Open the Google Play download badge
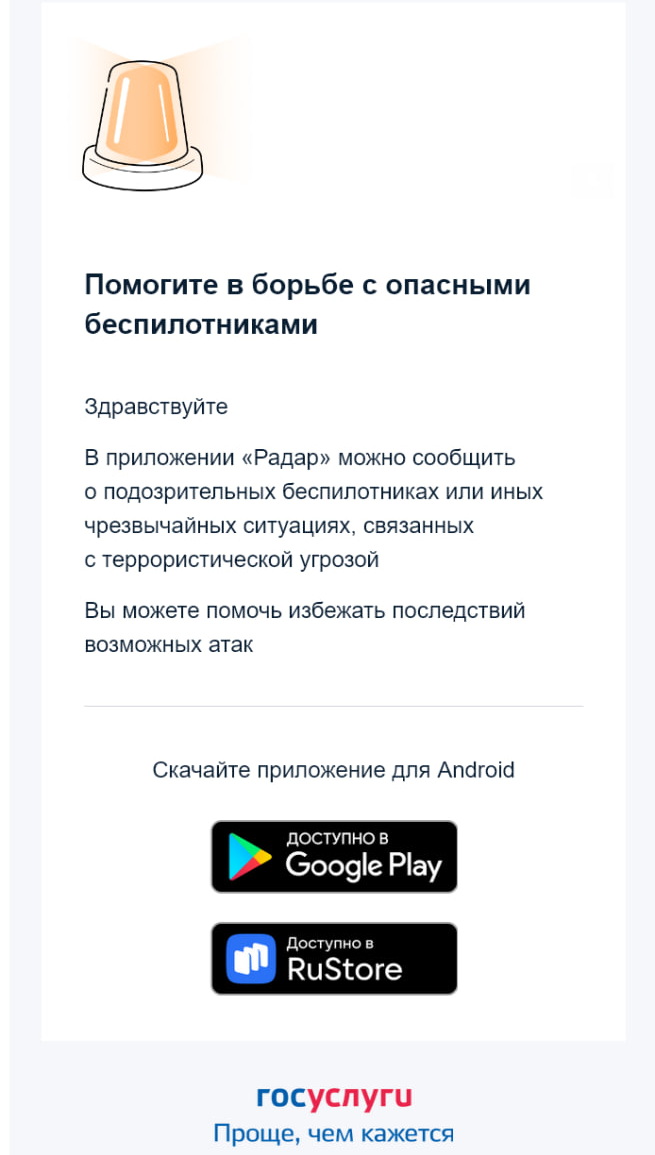This screenshot has height=1155, width=655. click(x=333, y=856)
